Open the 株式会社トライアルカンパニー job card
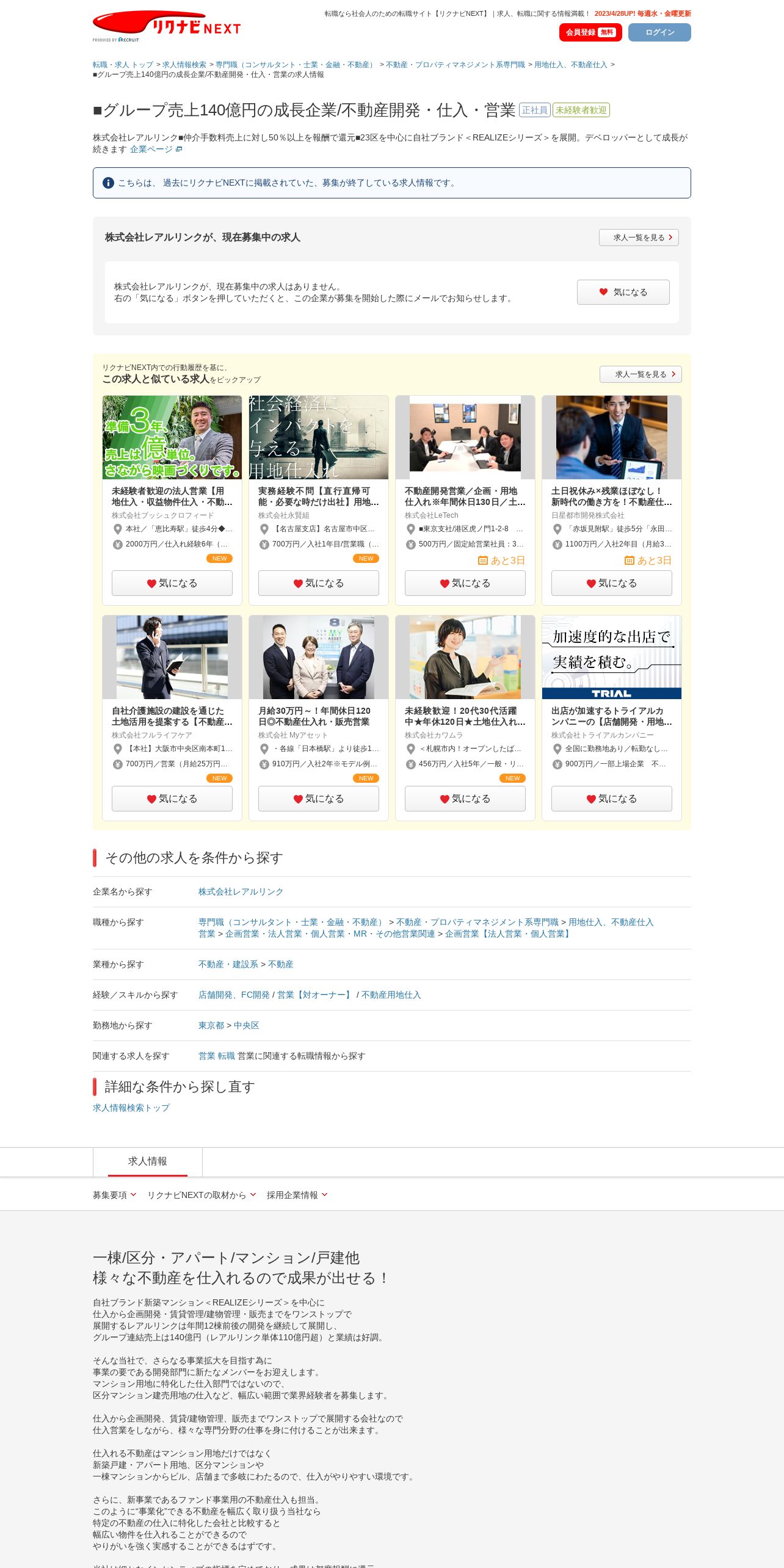 612,716
